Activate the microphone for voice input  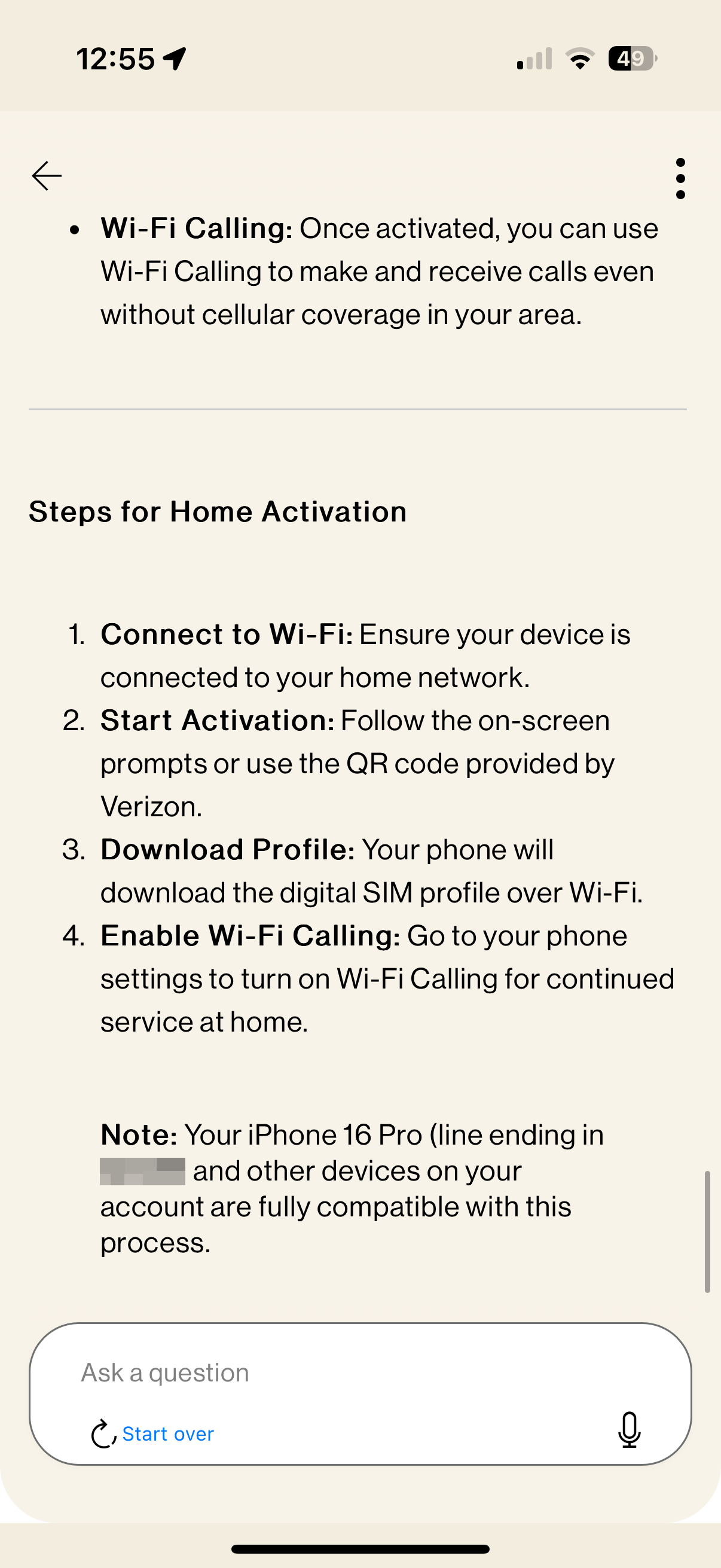[629, 1430]
